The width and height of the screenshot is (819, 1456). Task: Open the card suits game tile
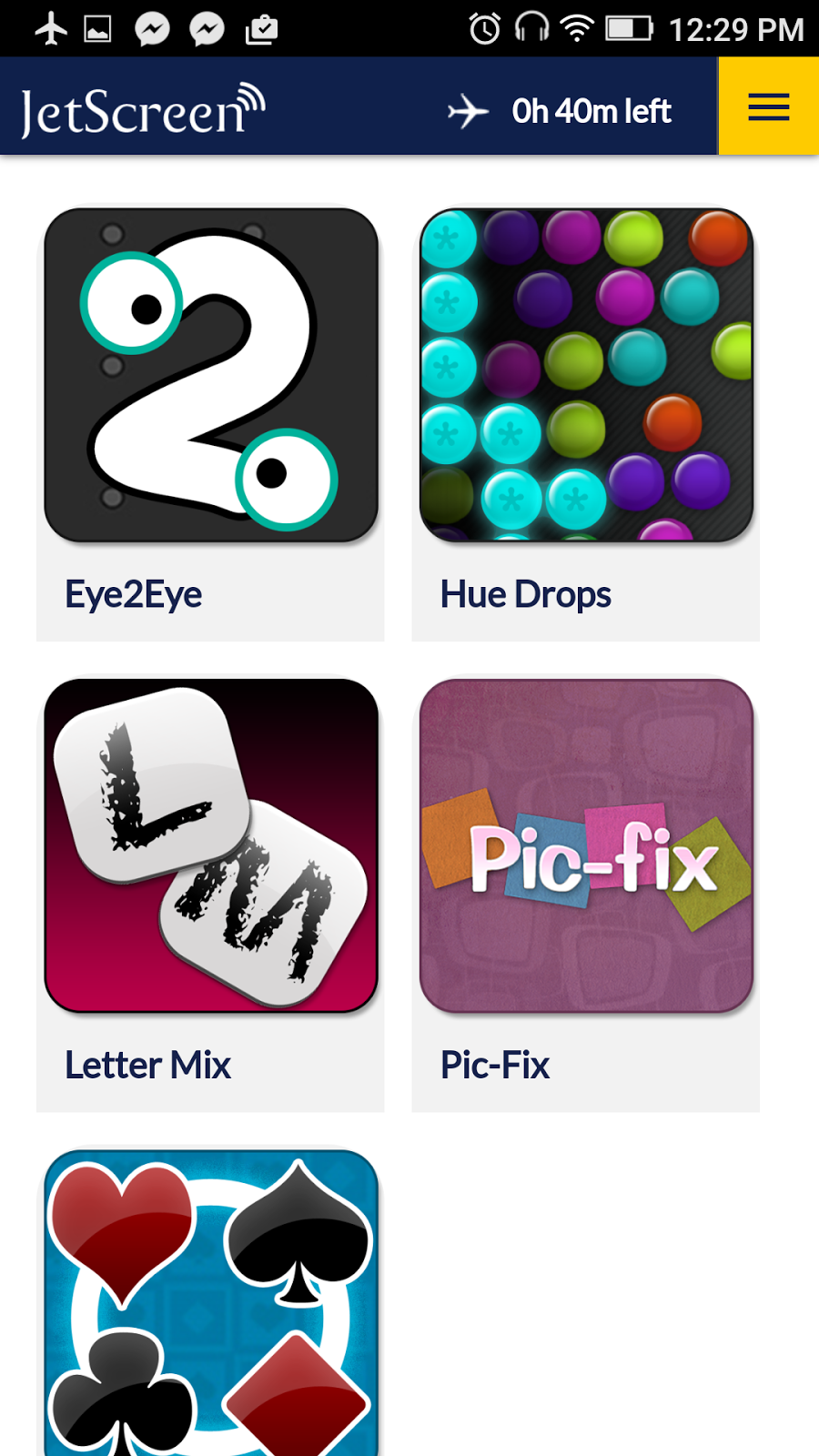pos(211,1301)
